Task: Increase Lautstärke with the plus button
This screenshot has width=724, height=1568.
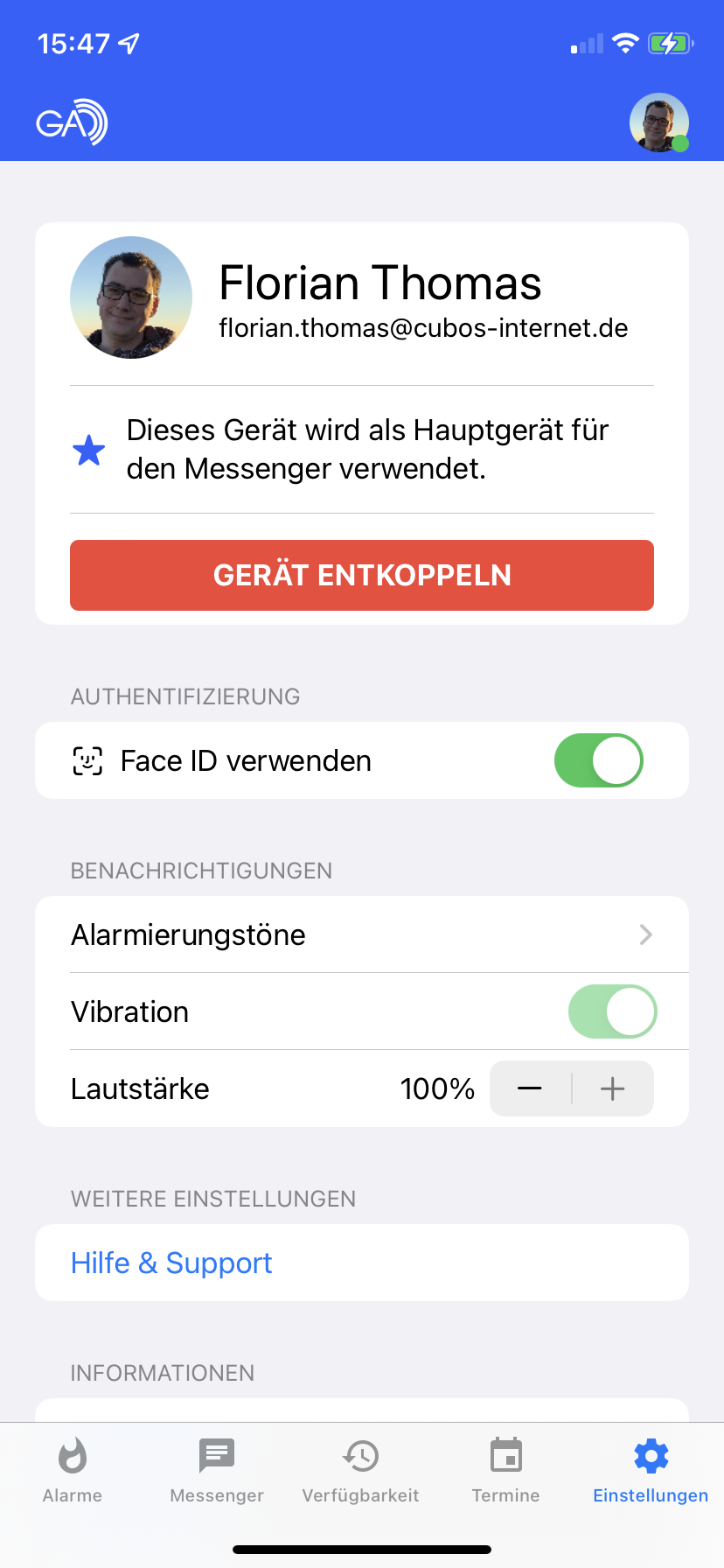Action: [x=613, y=1088]
